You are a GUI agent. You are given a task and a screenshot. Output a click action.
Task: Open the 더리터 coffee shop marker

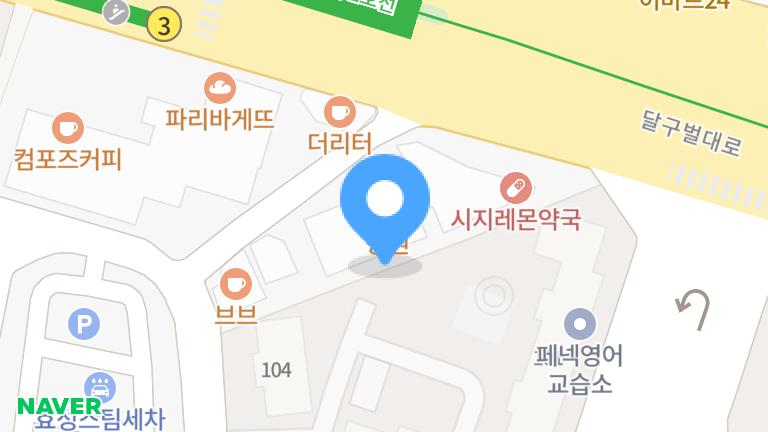tap(340, 111)
